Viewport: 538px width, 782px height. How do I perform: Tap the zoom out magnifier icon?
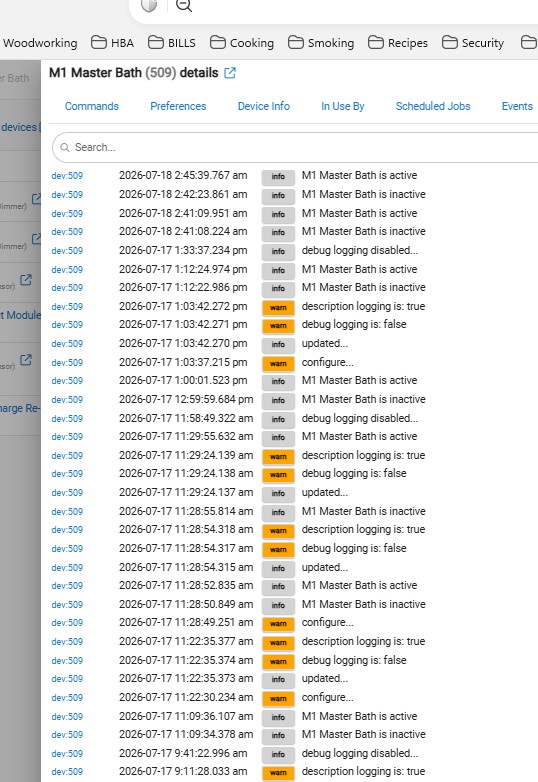coord(184,5)
